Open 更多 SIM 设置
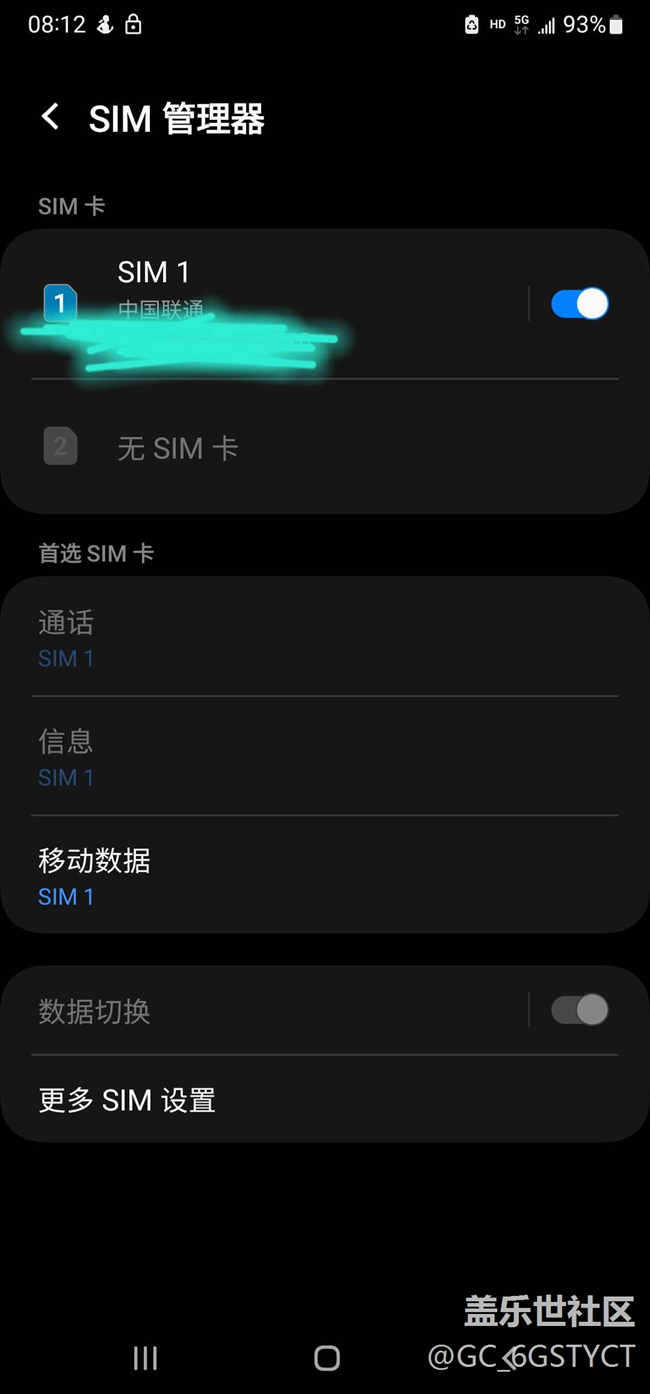The height and width of the screenshot is (1394, 650). pos(325,1100)
